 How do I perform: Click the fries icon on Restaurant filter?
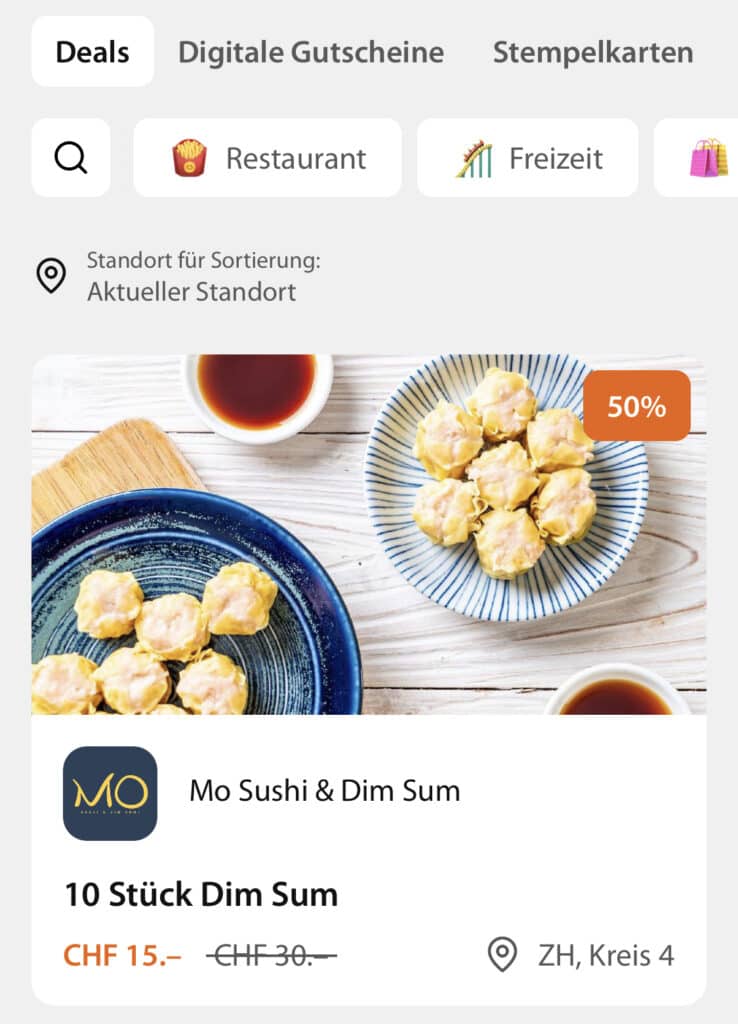coord(189,157)
